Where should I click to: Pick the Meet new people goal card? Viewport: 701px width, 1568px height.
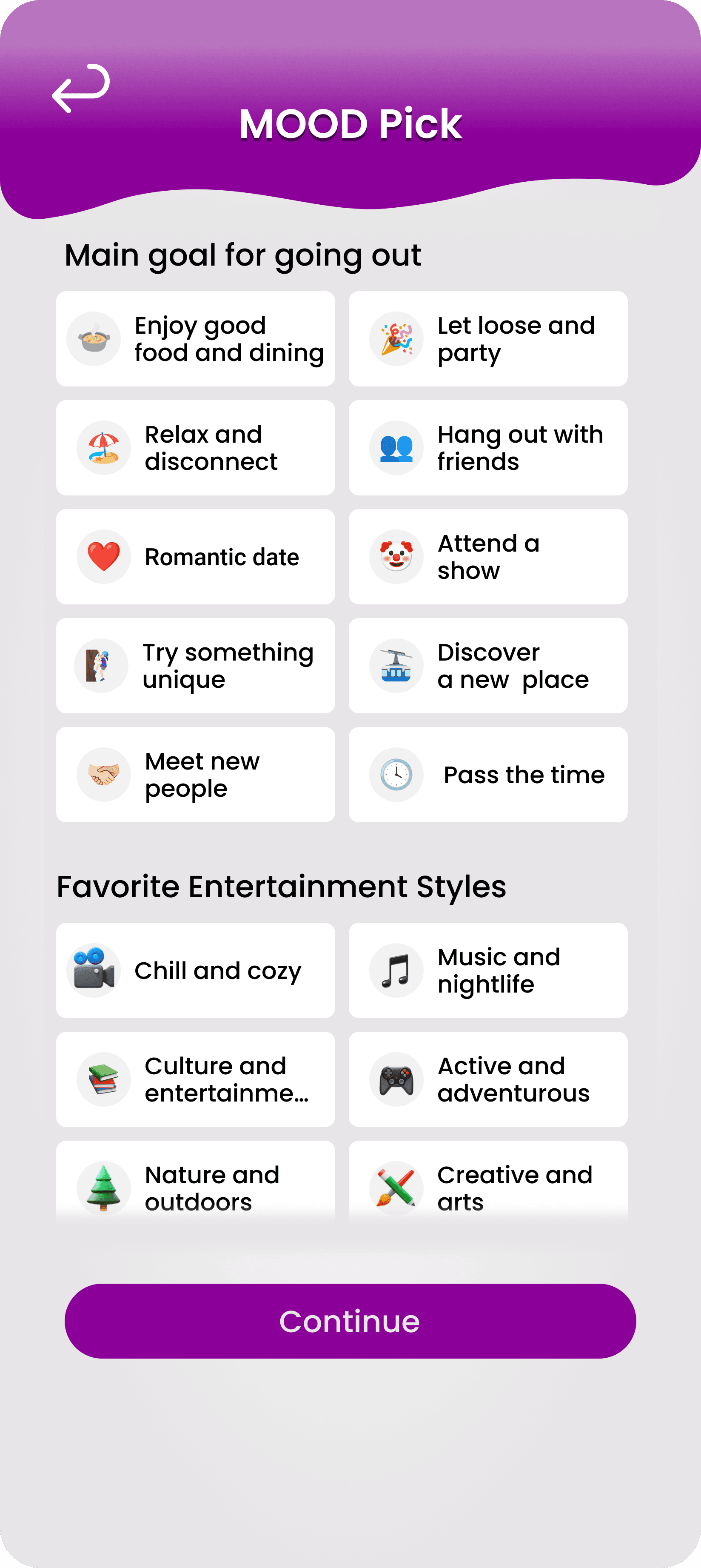195,774
